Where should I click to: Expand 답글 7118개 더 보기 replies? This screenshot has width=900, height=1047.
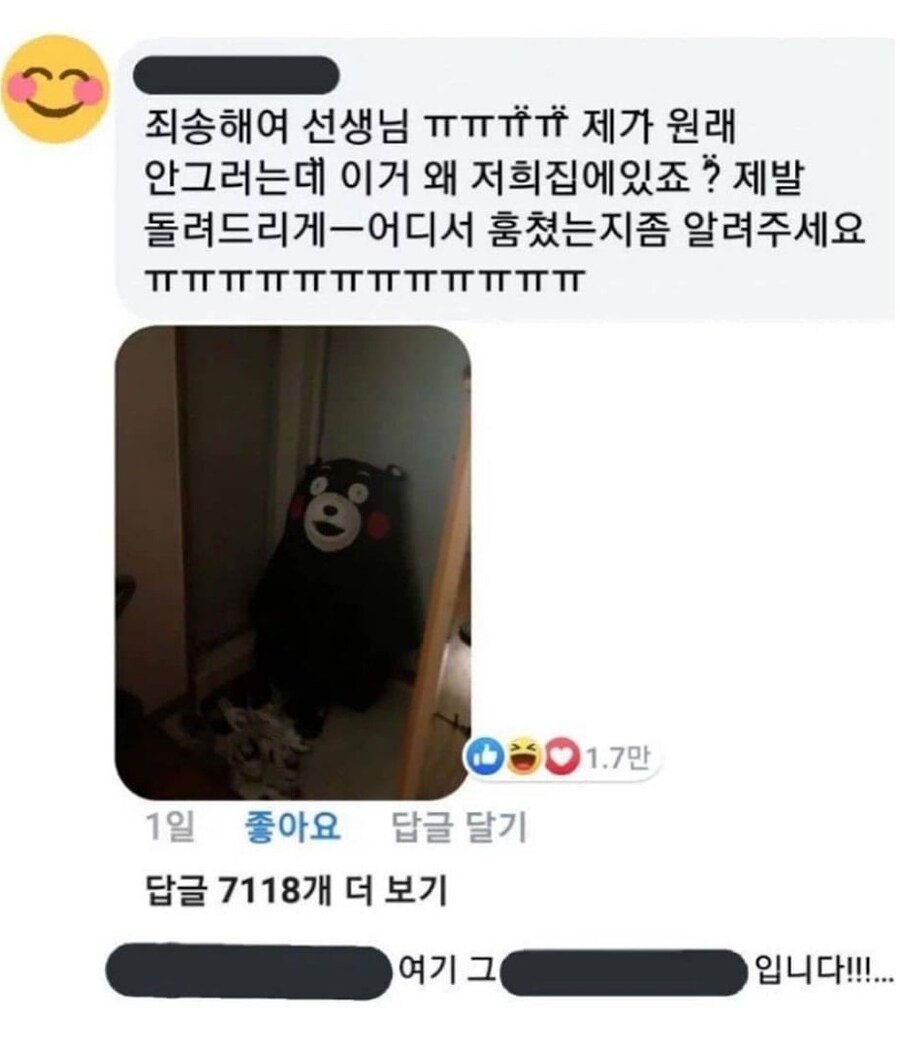point(296,889)
